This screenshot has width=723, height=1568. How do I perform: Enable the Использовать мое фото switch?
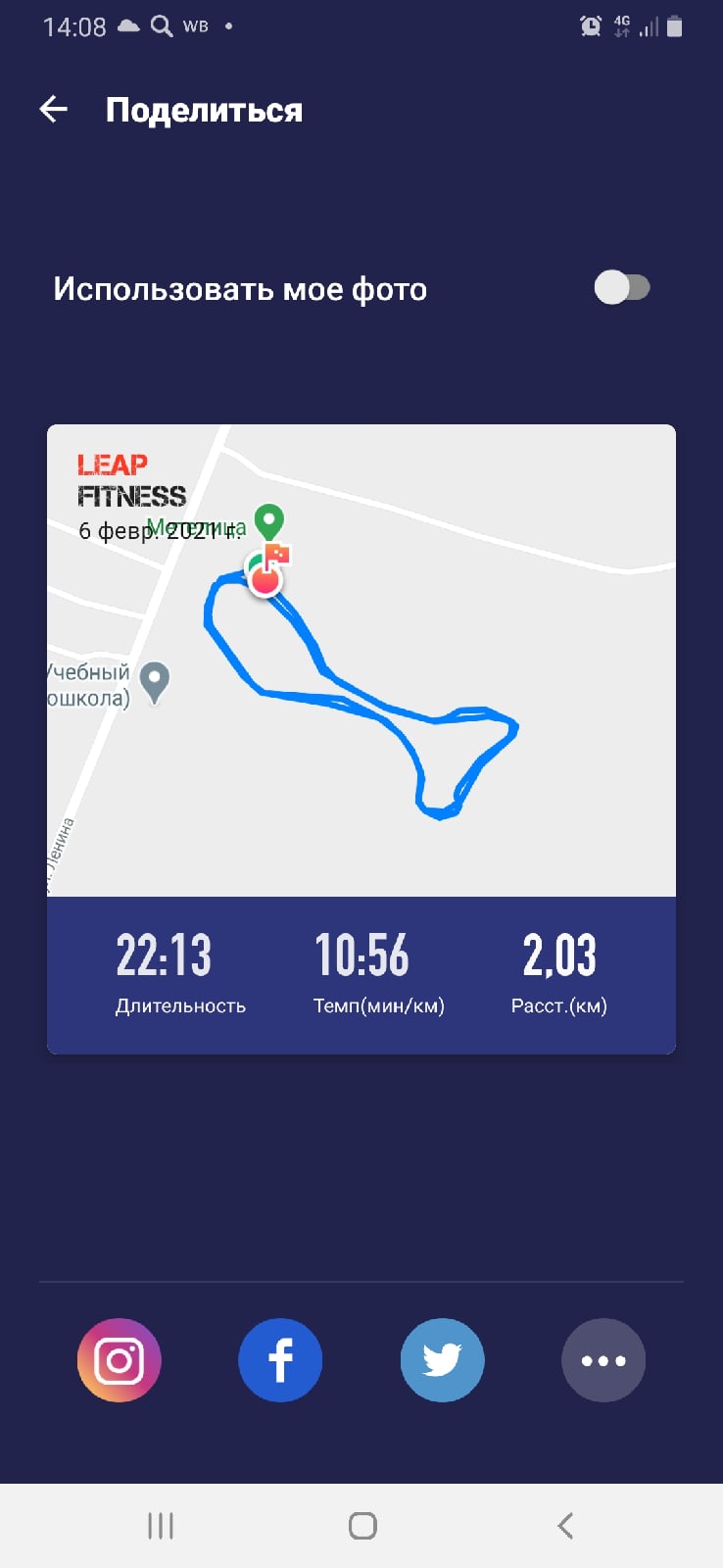coord(622,288)
